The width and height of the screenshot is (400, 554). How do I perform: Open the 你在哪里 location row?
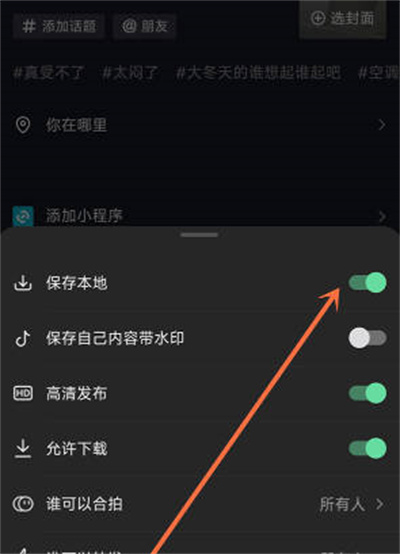[200, 125]
